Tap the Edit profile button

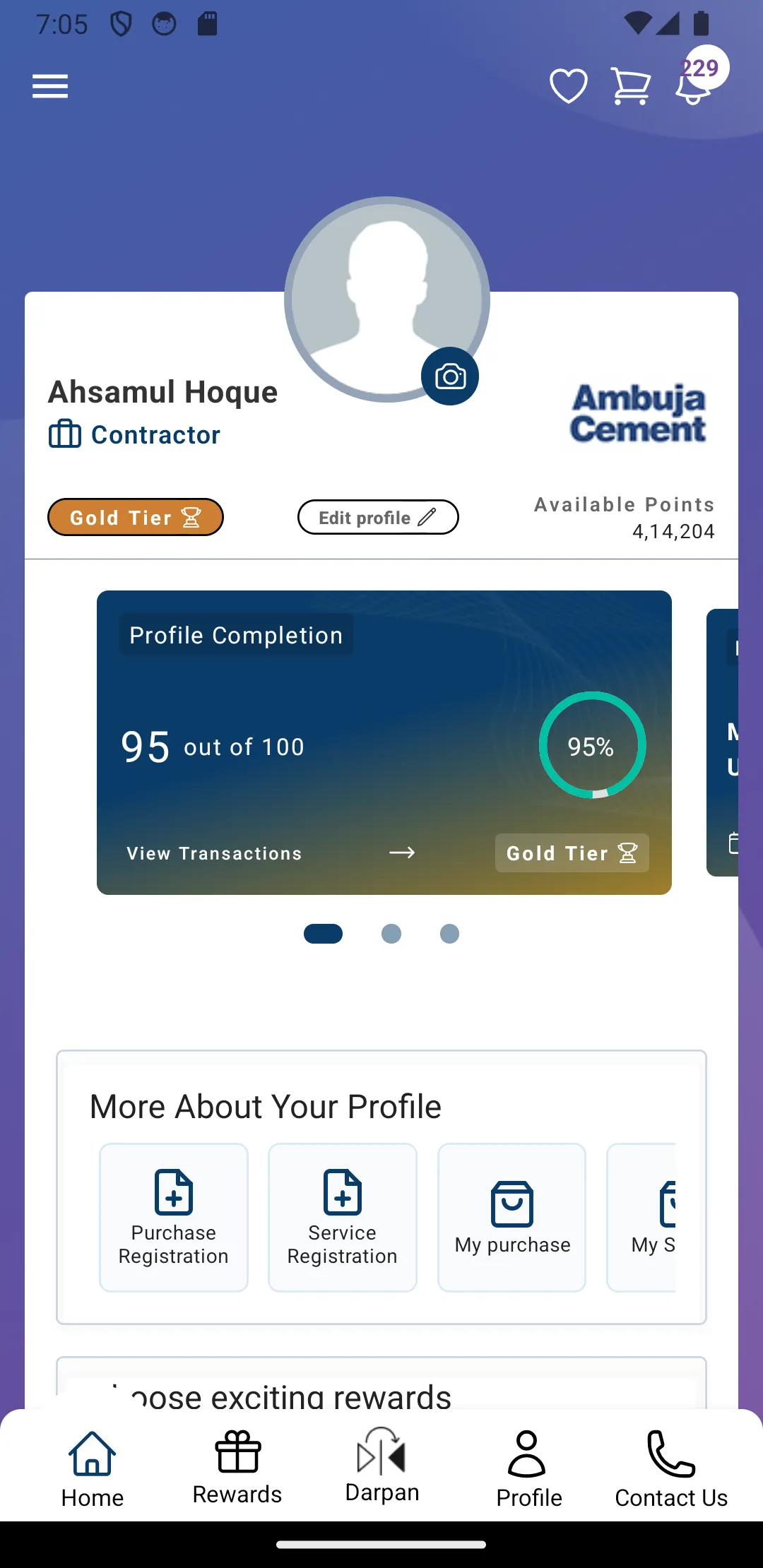(x=378, y=518)
